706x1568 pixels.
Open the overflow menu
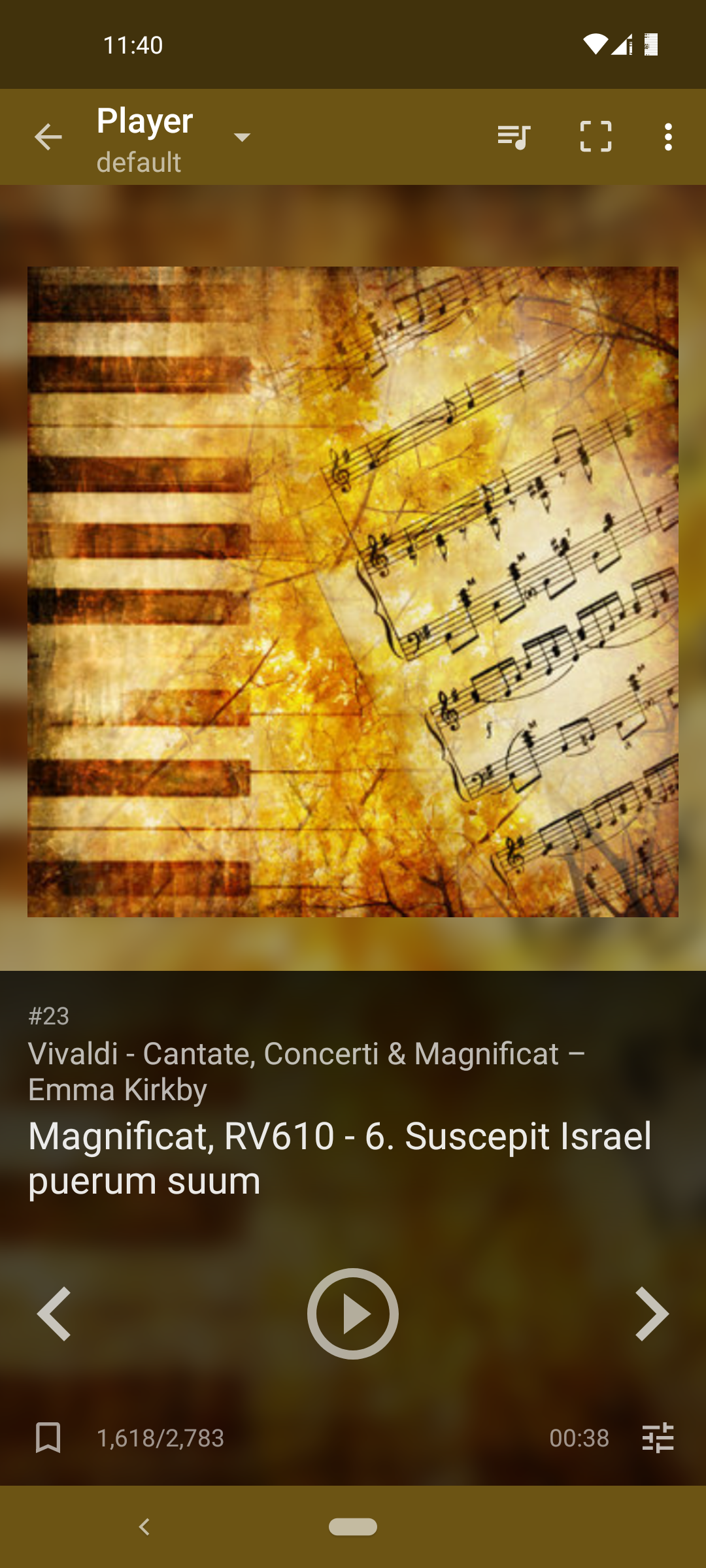[x=667, y=137]
